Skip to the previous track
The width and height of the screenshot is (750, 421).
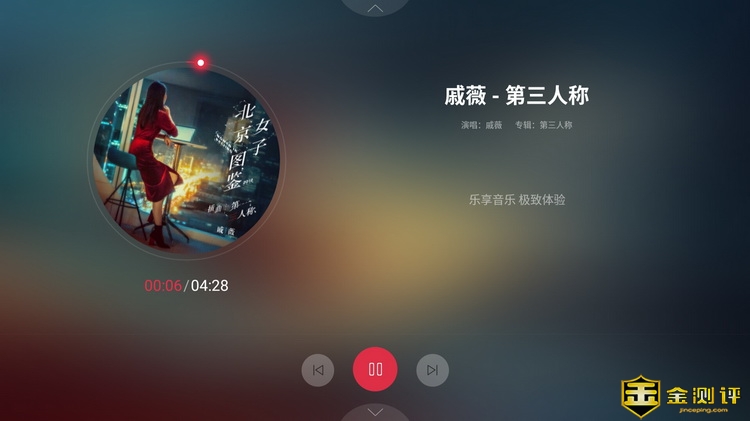click(x=318, y=370)
